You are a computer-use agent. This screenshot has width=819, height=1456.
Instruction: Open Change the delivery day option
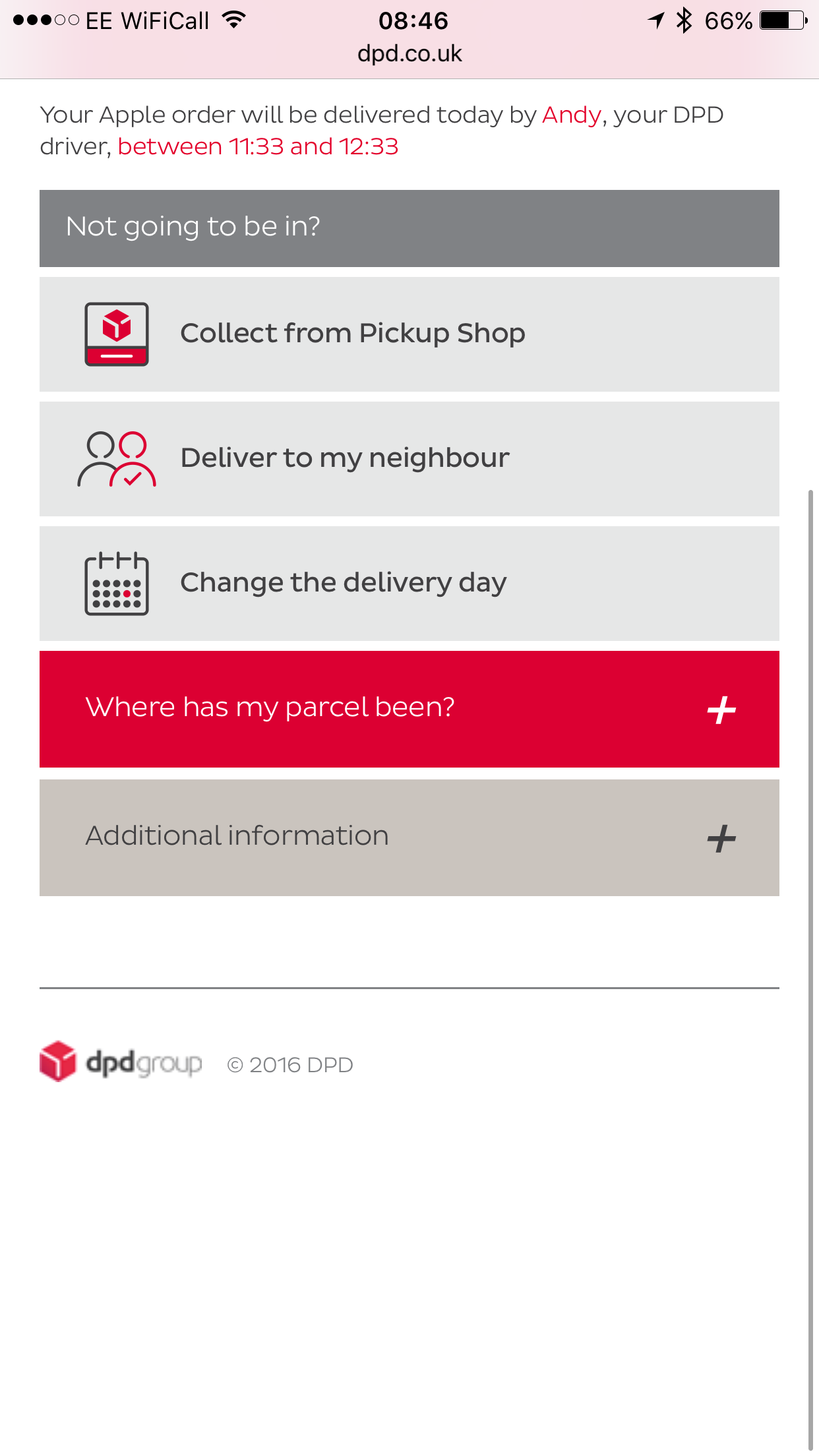coord(409,584)
